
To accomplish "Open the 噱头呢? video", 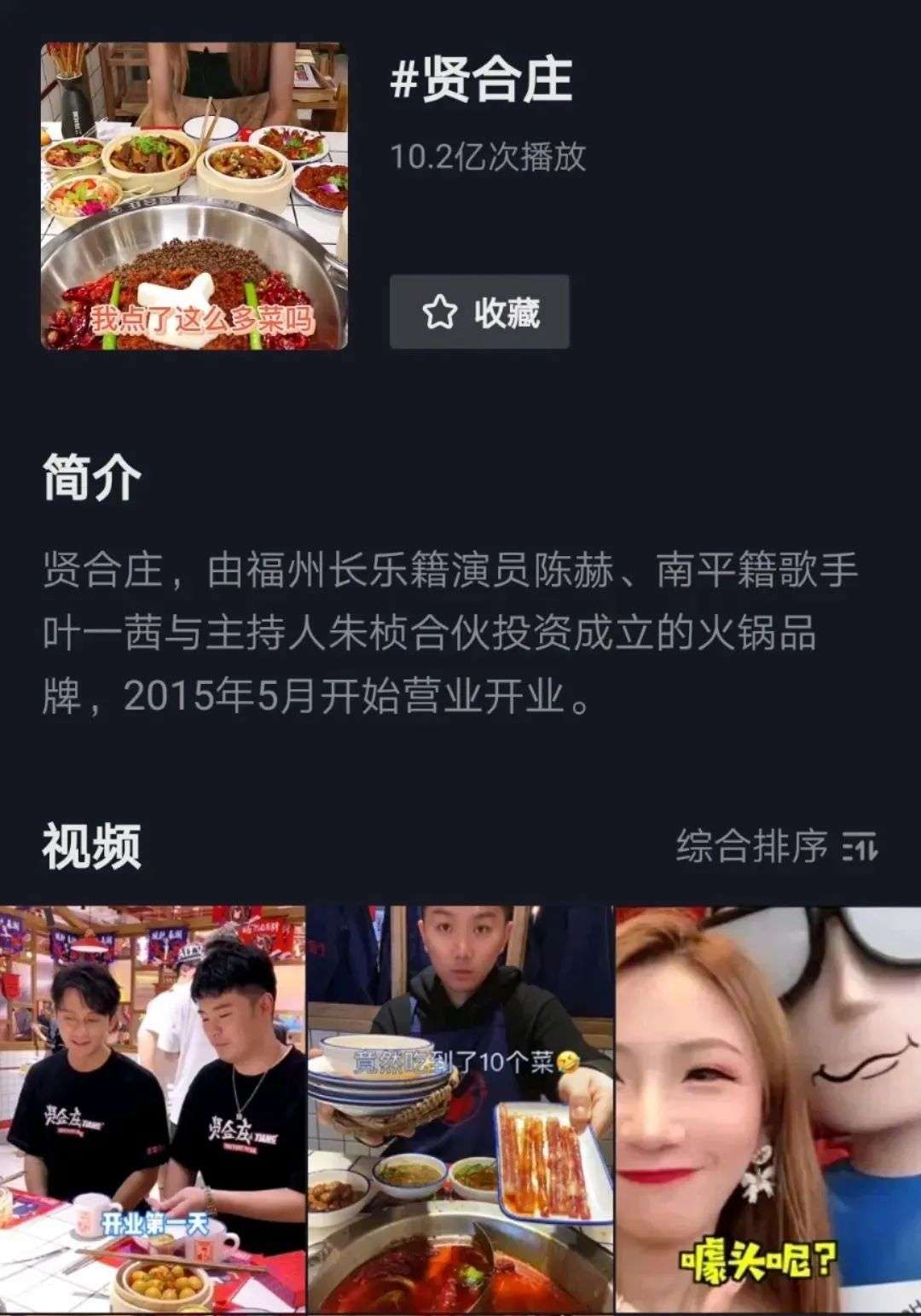I will tap(767, 1109).
